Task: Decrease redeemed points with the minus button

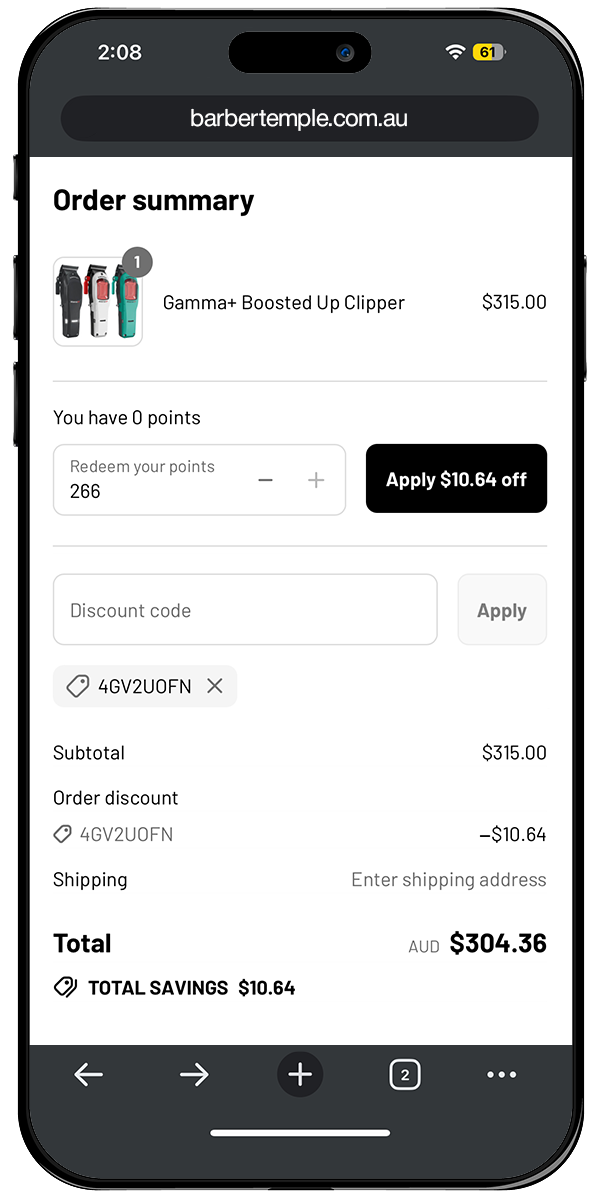Action: pyautogui.click(x=265, y=480)
